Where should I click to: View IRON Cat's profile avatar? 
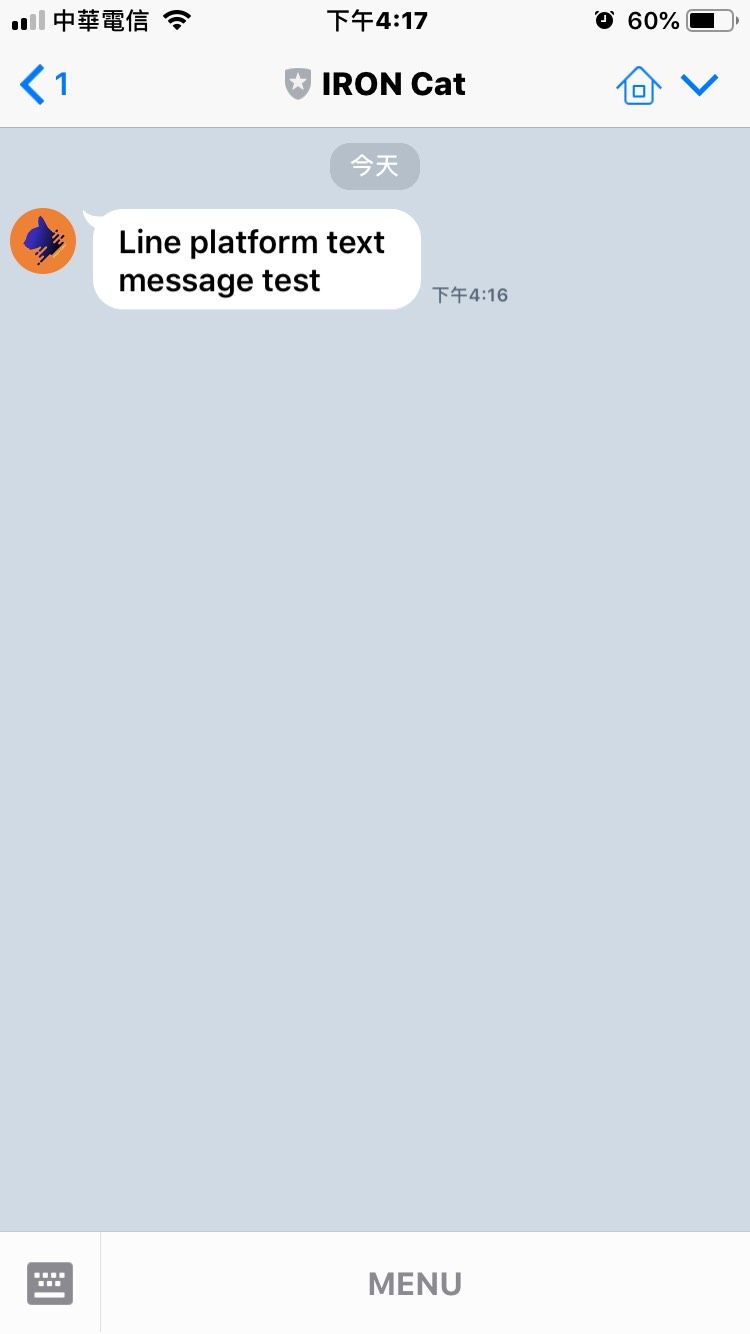pos(43,241)
